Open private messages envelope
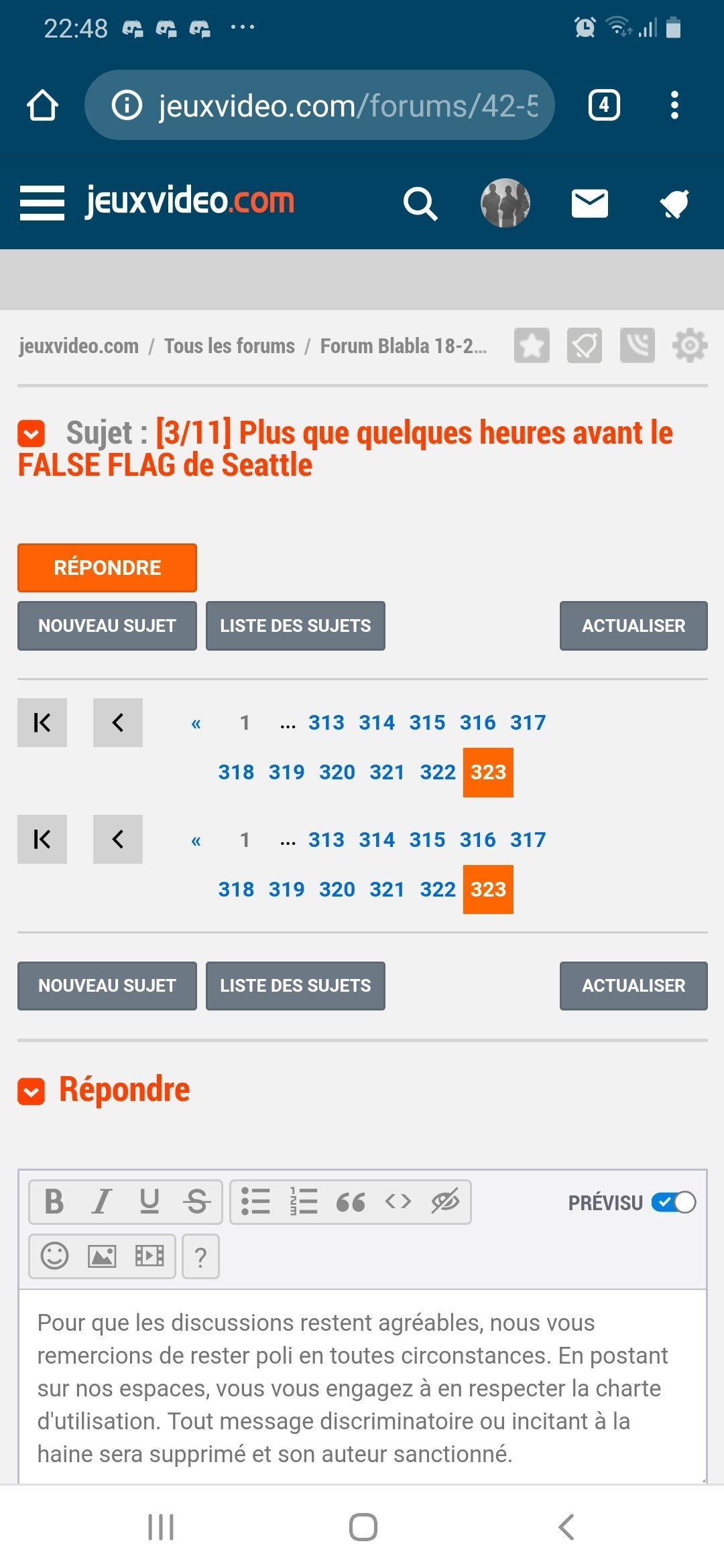 (589, 203)
